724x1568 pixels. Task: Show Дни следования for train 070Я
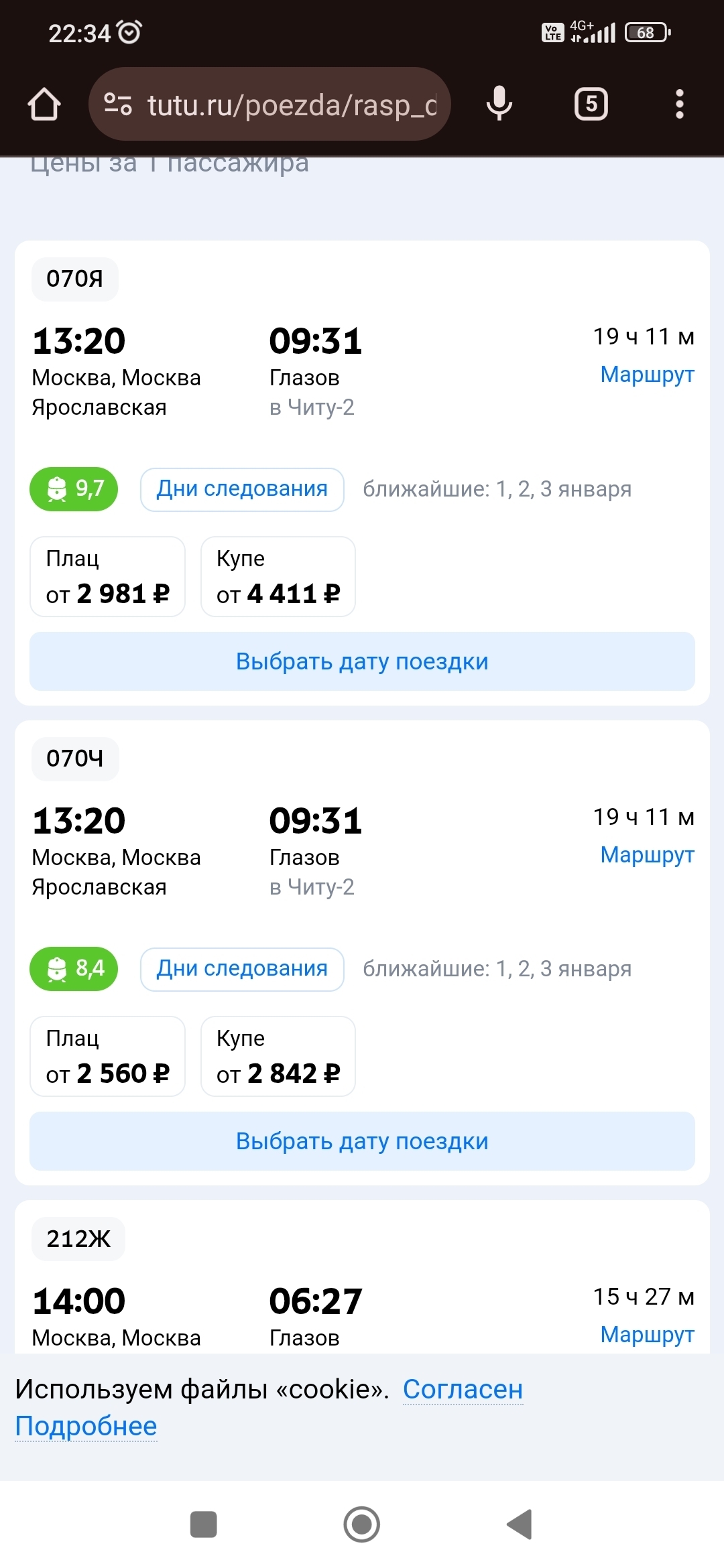pyautogui.click(x=242, y=489)
